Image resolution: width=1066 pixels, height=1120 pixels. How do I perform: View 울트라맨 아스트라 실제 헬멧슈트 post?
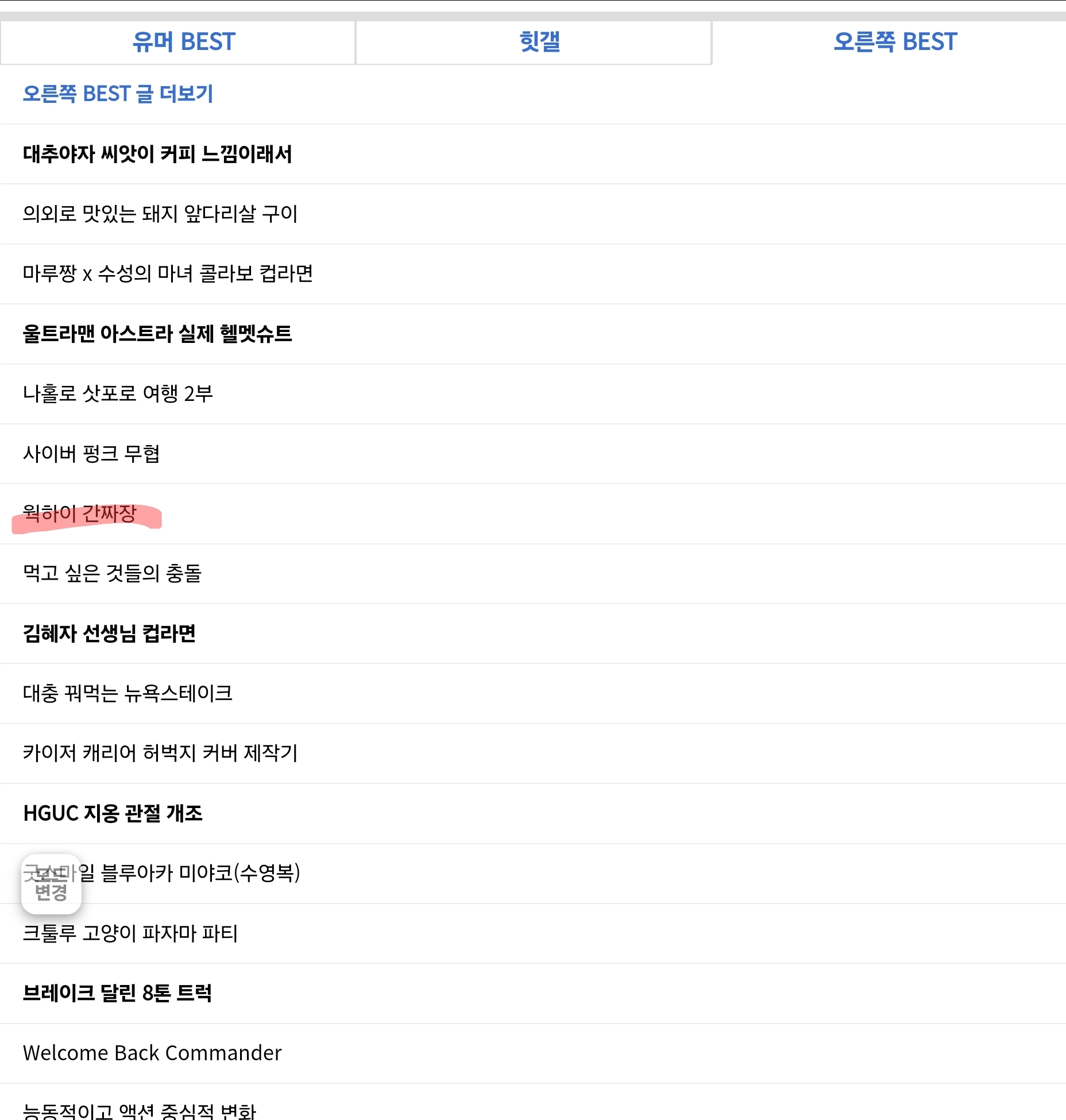click(x=157, y=334)
